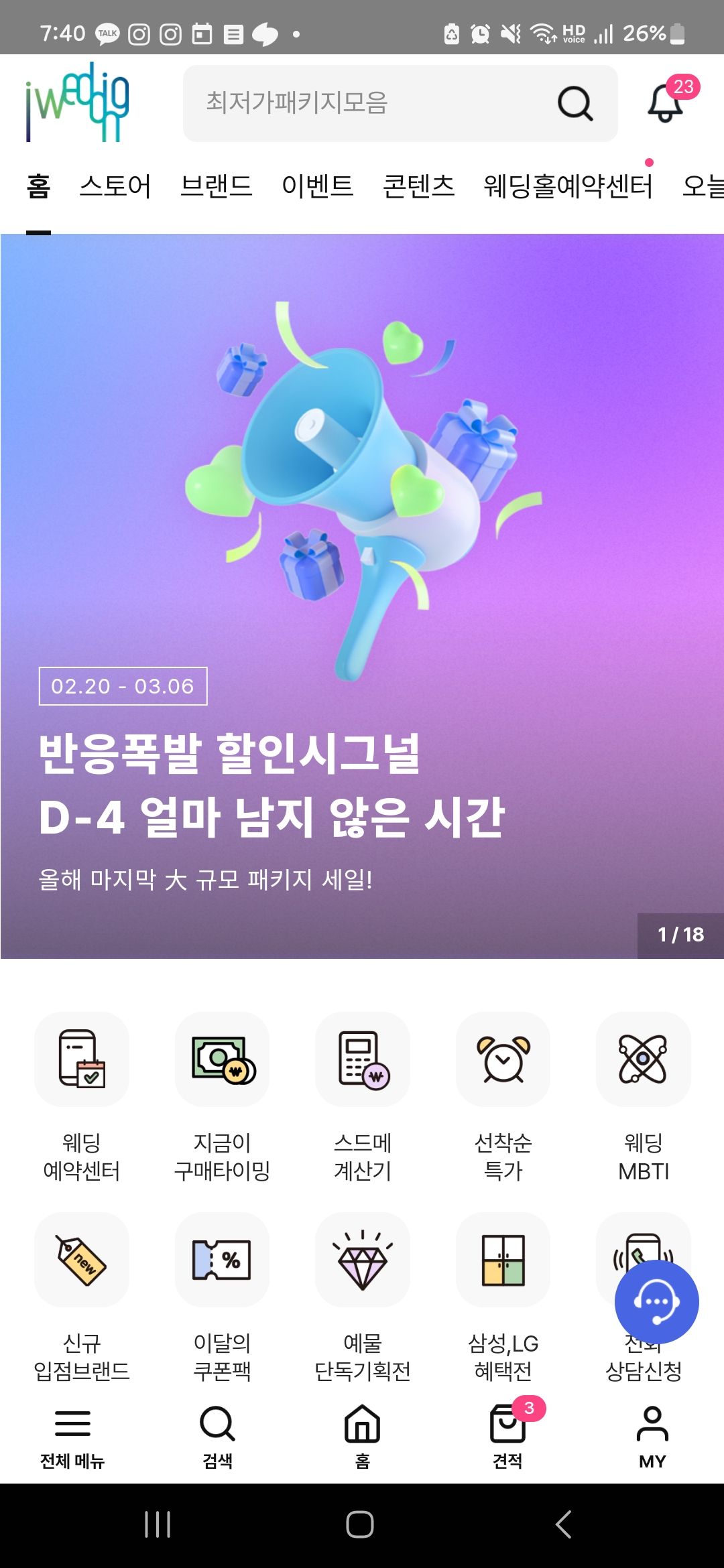724x1568 pixels.
Task: Select the 웨딩홀예약센터 tab
Action: (x=568, y=186)
